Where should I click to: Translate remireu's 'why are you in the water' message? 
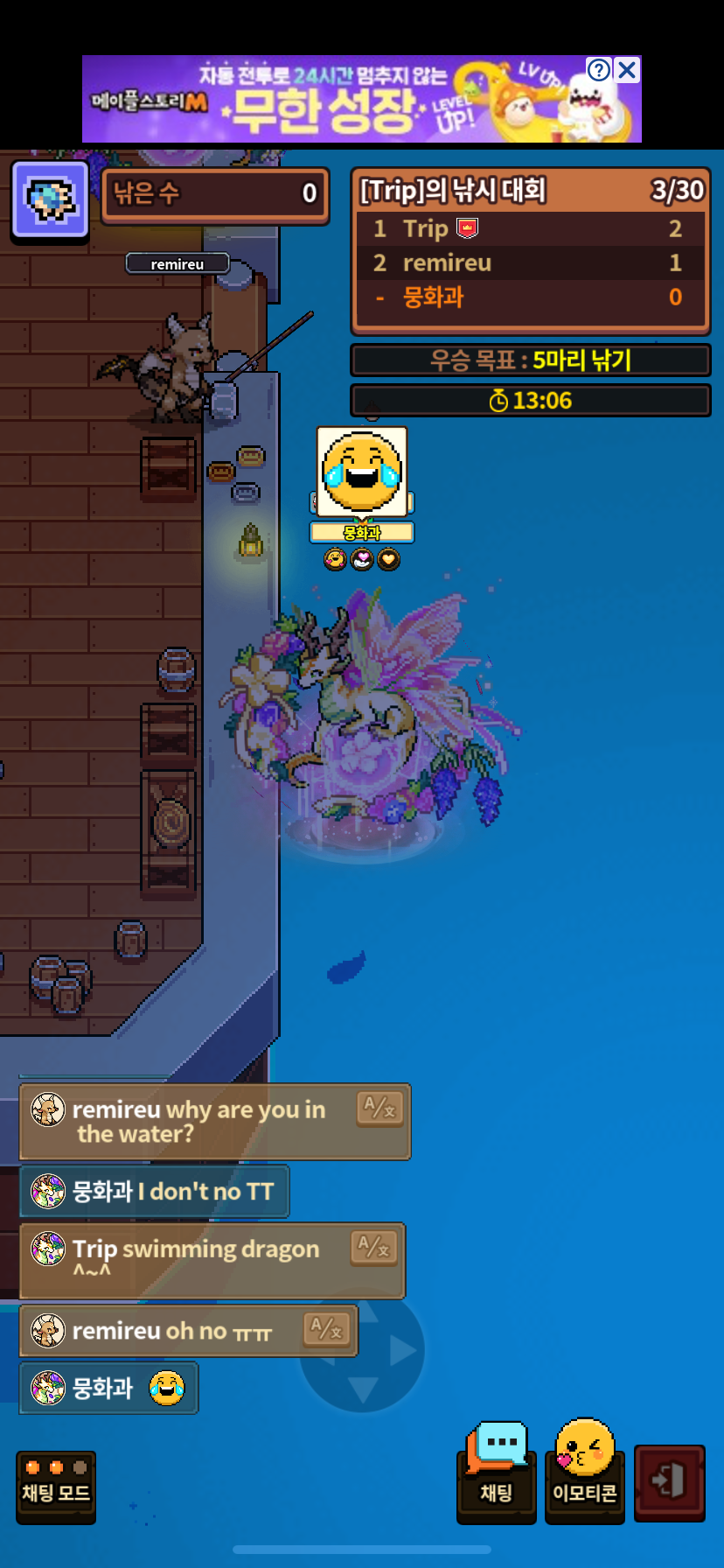coord(380,1109)
